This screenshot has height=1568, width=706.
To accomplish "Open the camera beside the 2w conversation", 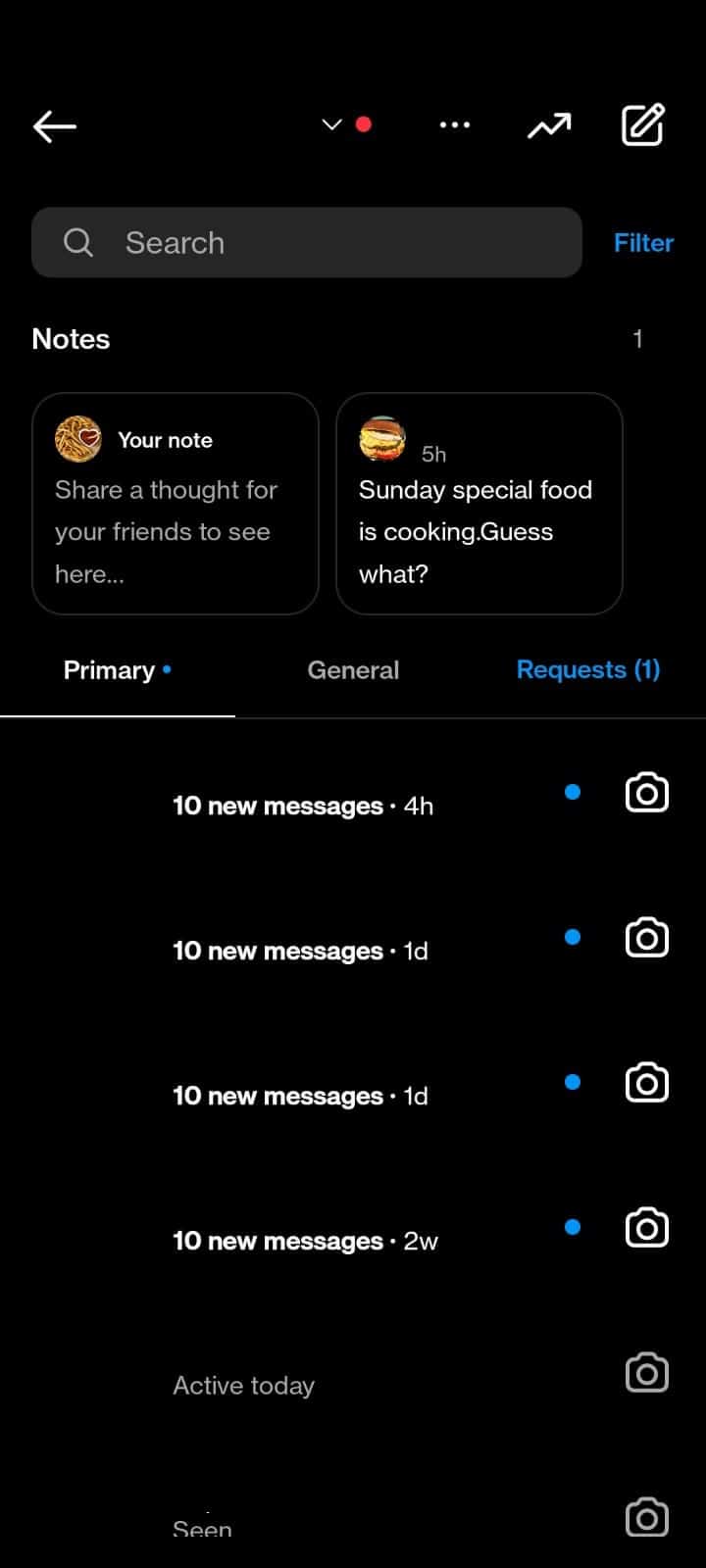I will point(645,1228).
